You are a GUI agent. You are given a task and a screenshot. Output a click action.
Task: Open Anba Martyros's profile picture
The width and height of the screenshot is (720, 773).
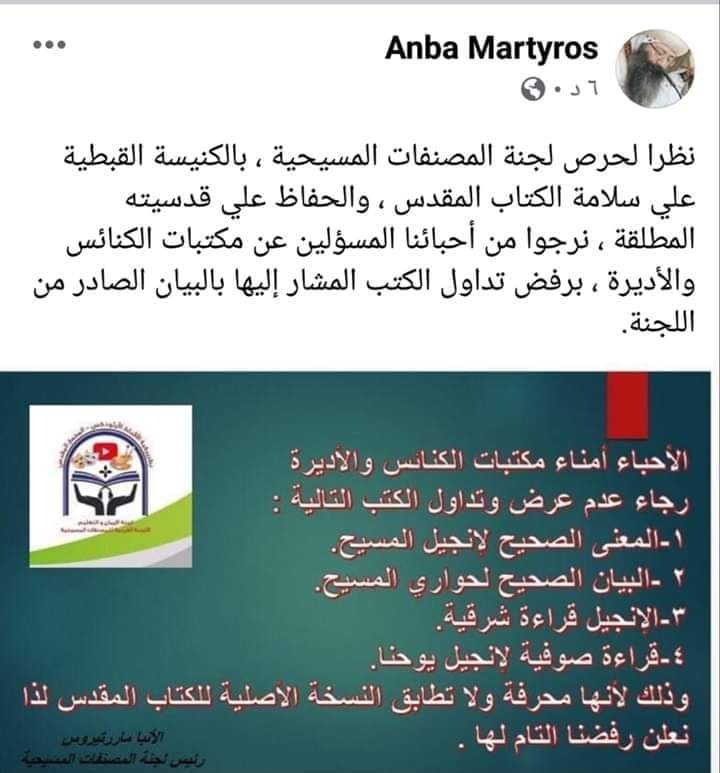[660, 67]
